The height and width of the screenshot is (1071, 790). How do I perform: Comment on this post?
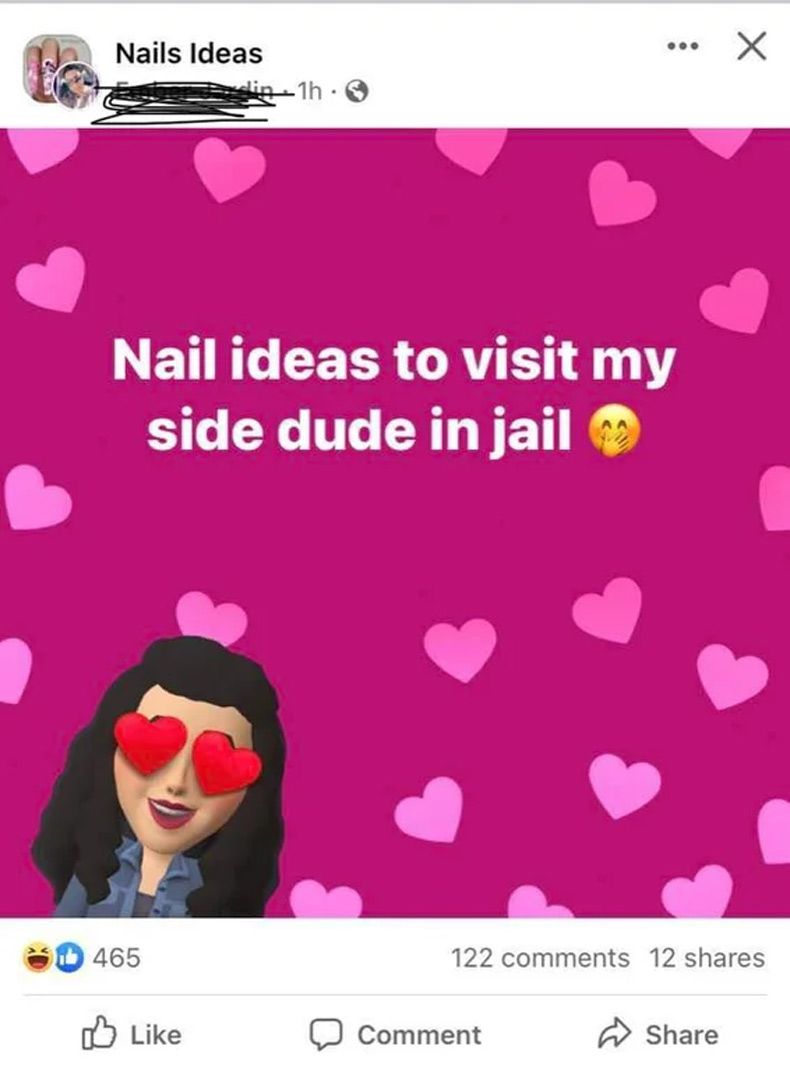click(x=396, y=1035)
